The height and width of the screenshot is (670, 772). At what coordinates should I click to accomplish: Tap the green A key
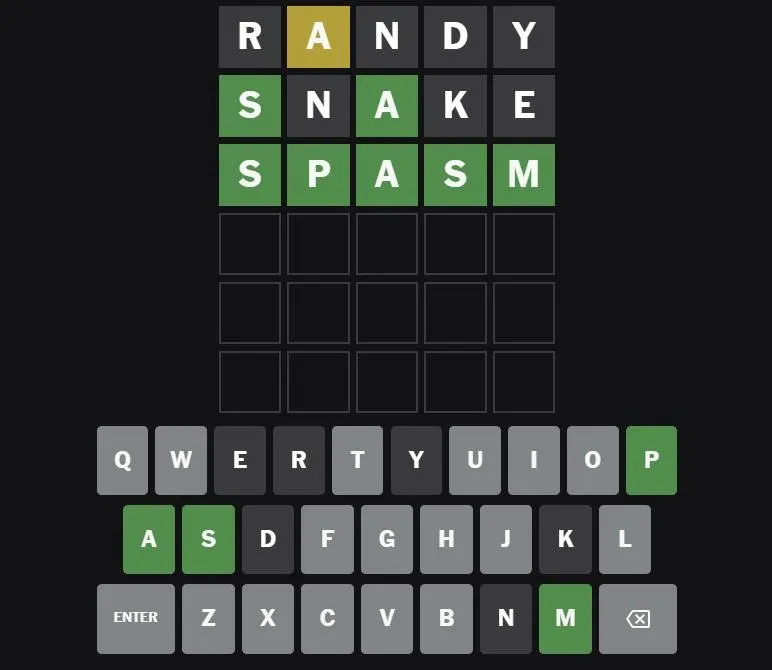(x=149, y=539)
